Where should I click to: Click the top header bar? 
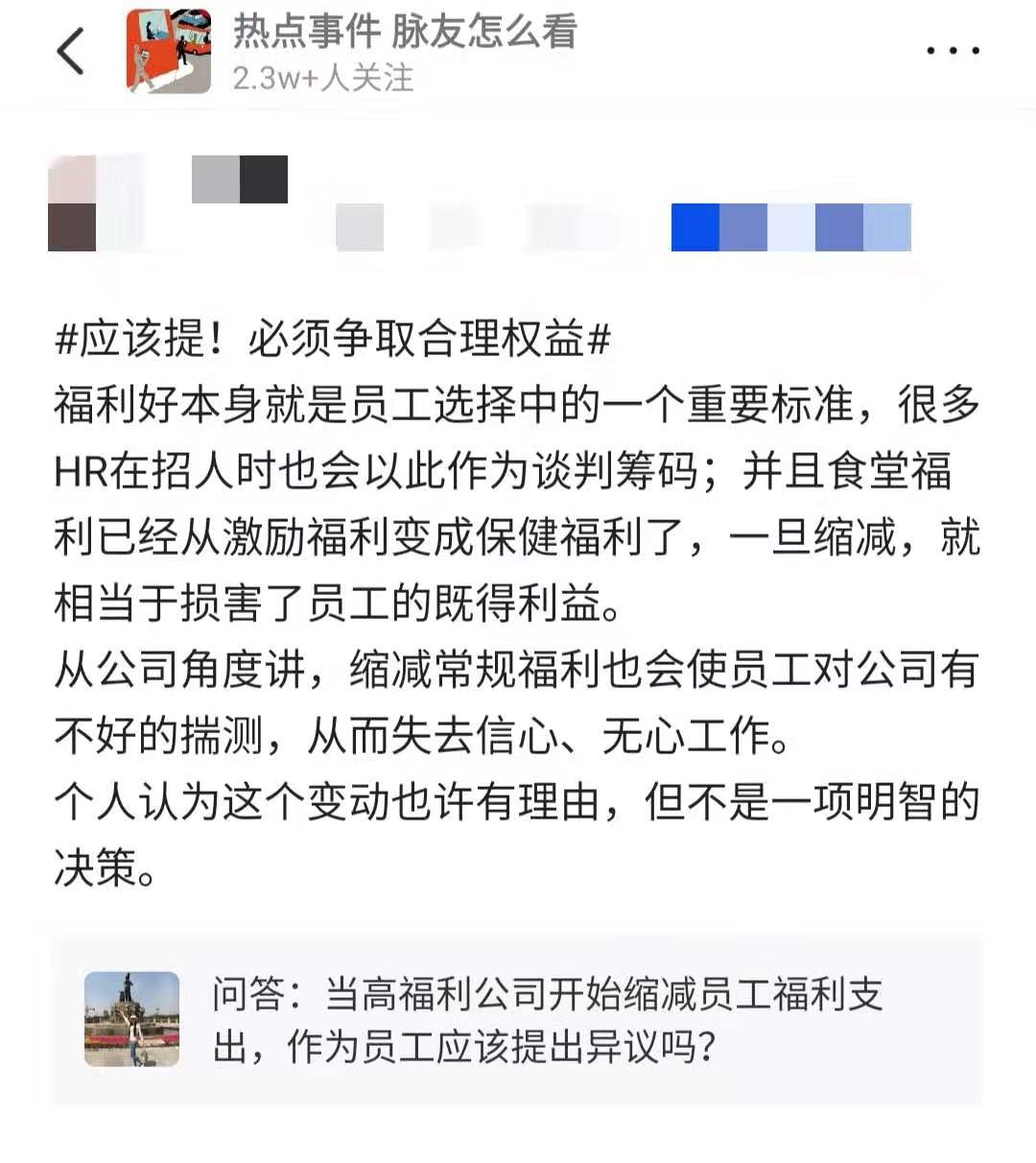click(x=518, y=51)
